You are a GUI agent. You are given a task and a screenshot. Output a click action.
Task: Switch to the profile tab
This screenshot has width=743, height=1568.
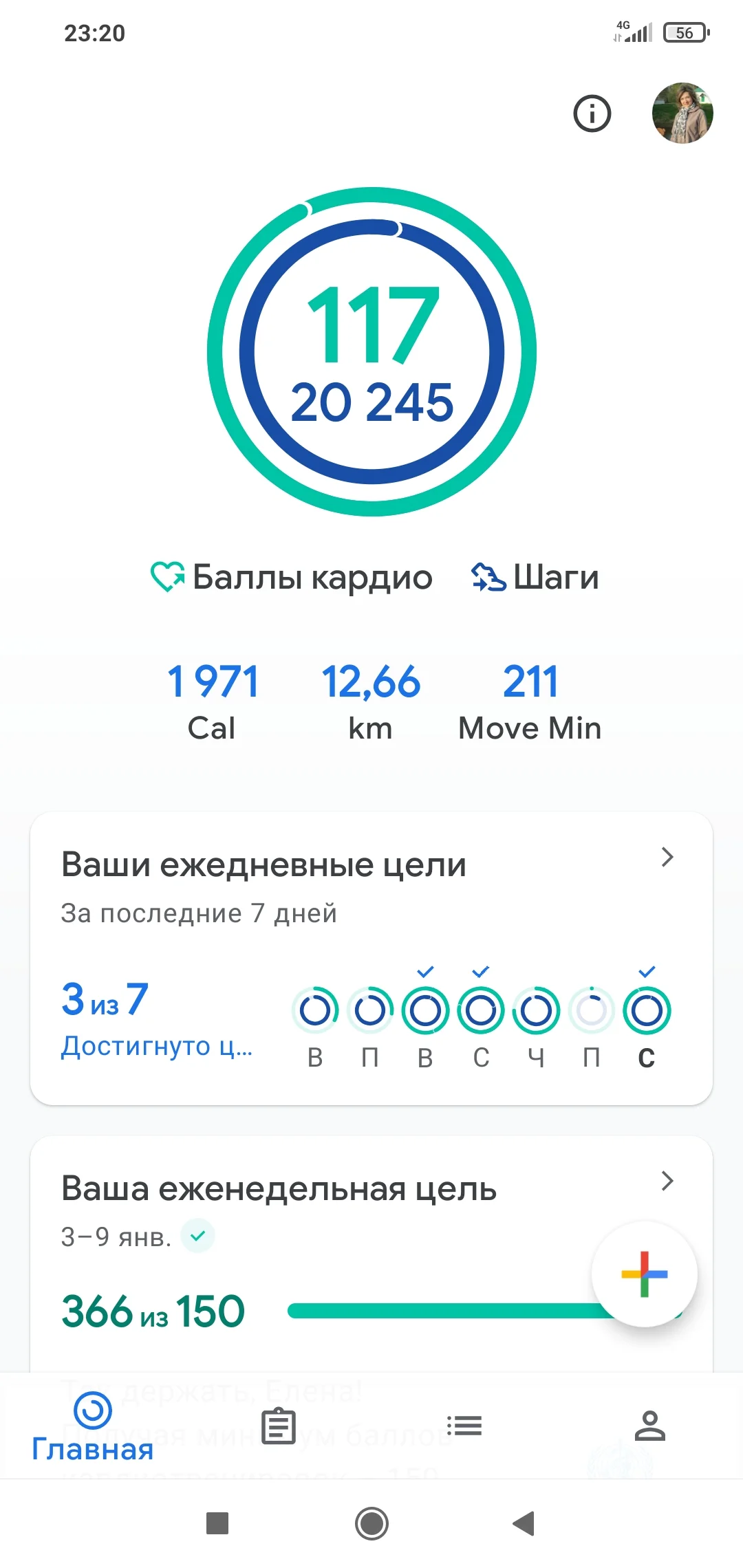650,1426
